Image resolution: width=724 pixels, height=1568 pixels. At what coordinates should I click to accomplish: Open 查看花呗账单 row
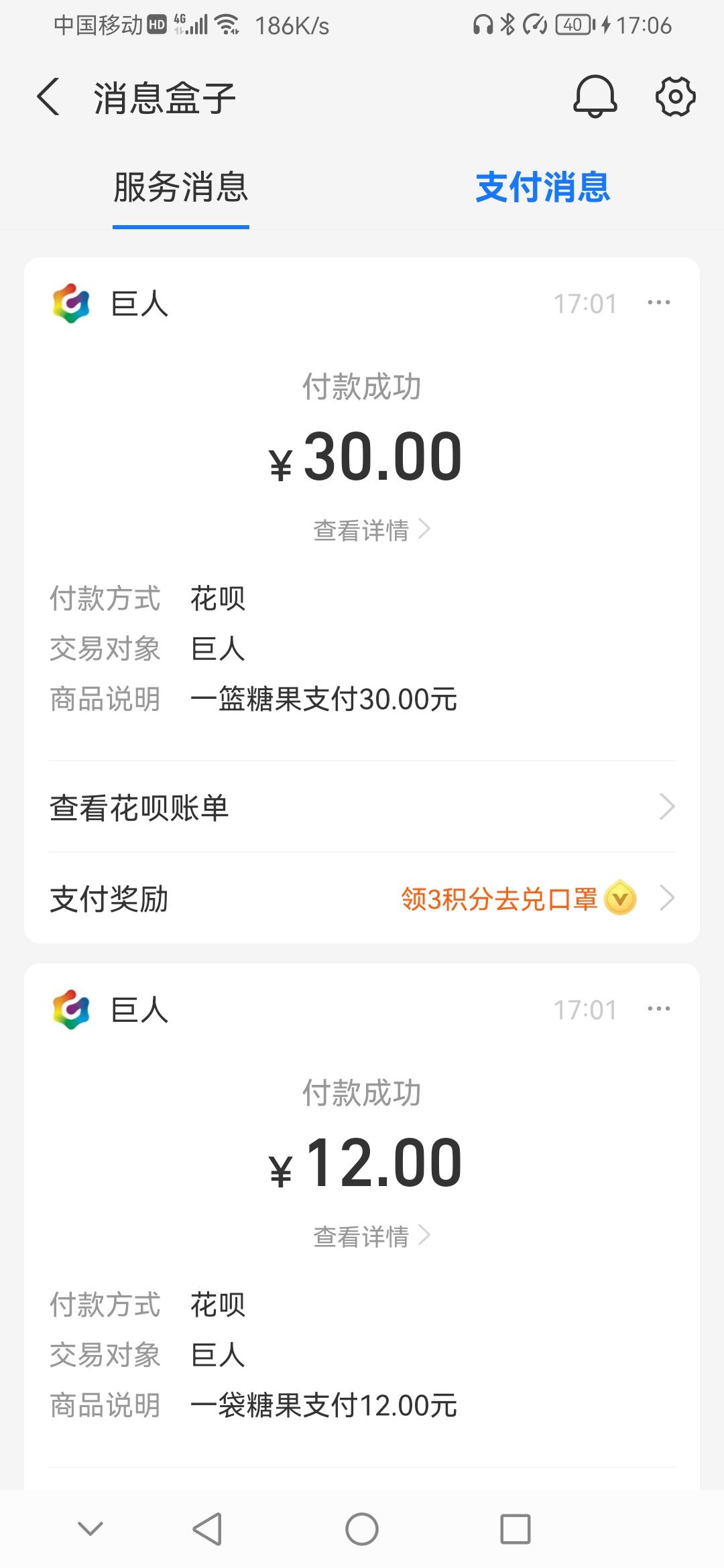pos(362,807)
